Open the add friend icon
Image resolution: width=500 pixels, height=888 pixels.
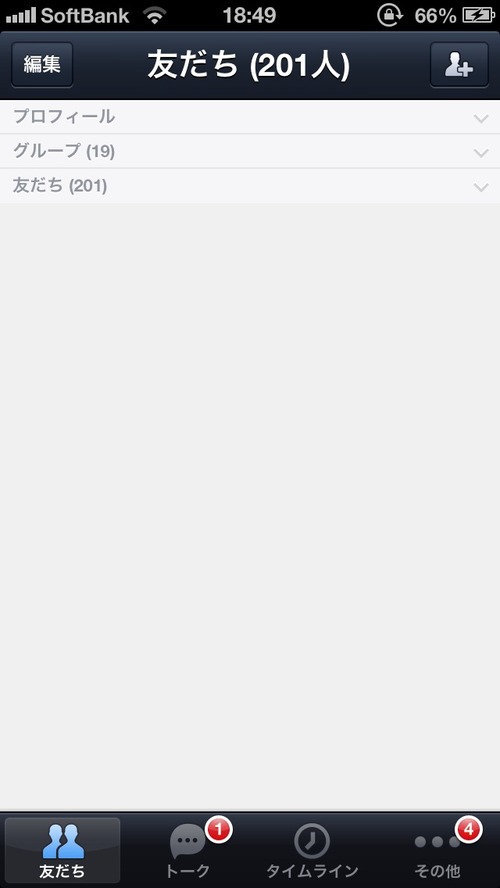pyautogui.click(x=459, y=65)
